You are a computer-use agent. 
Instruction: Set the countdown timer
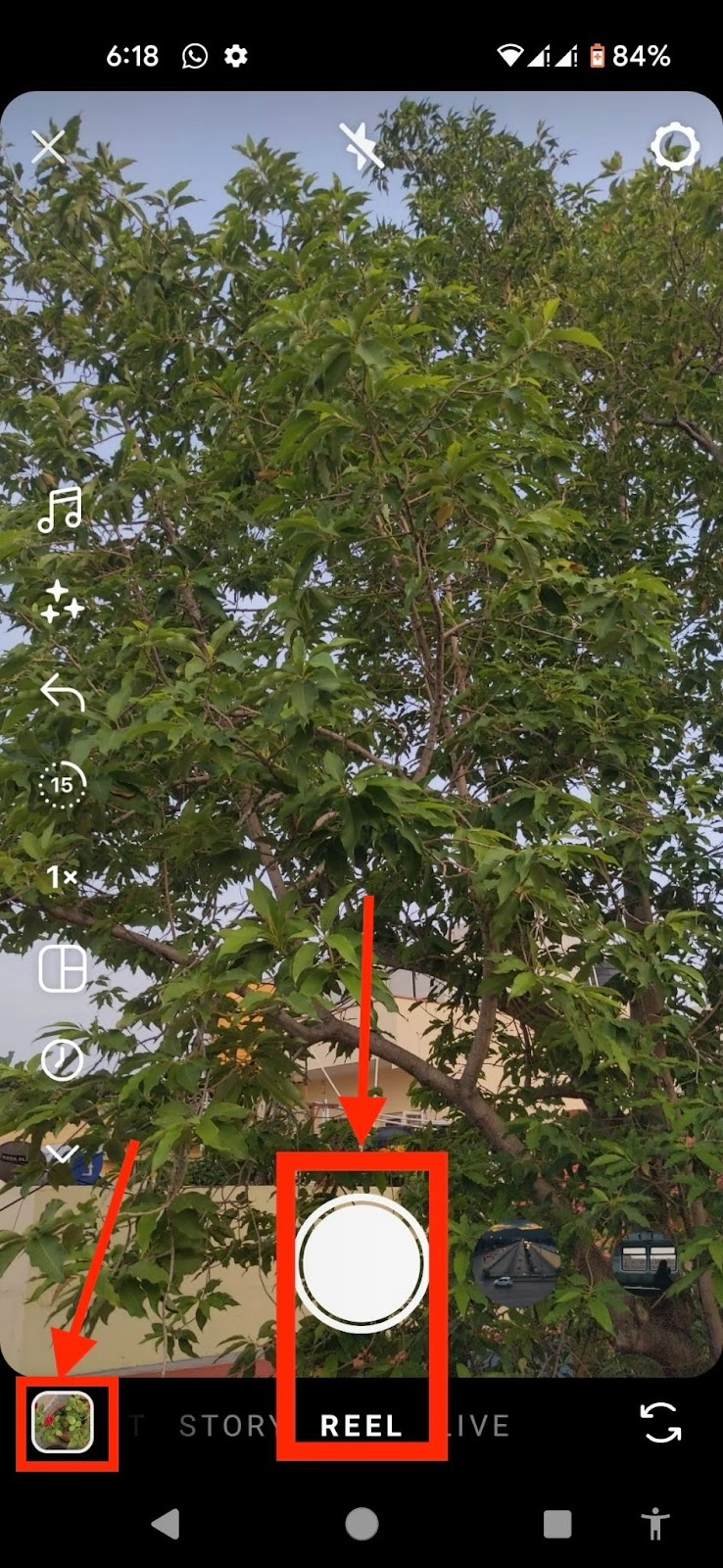(x=62, y=1059)
